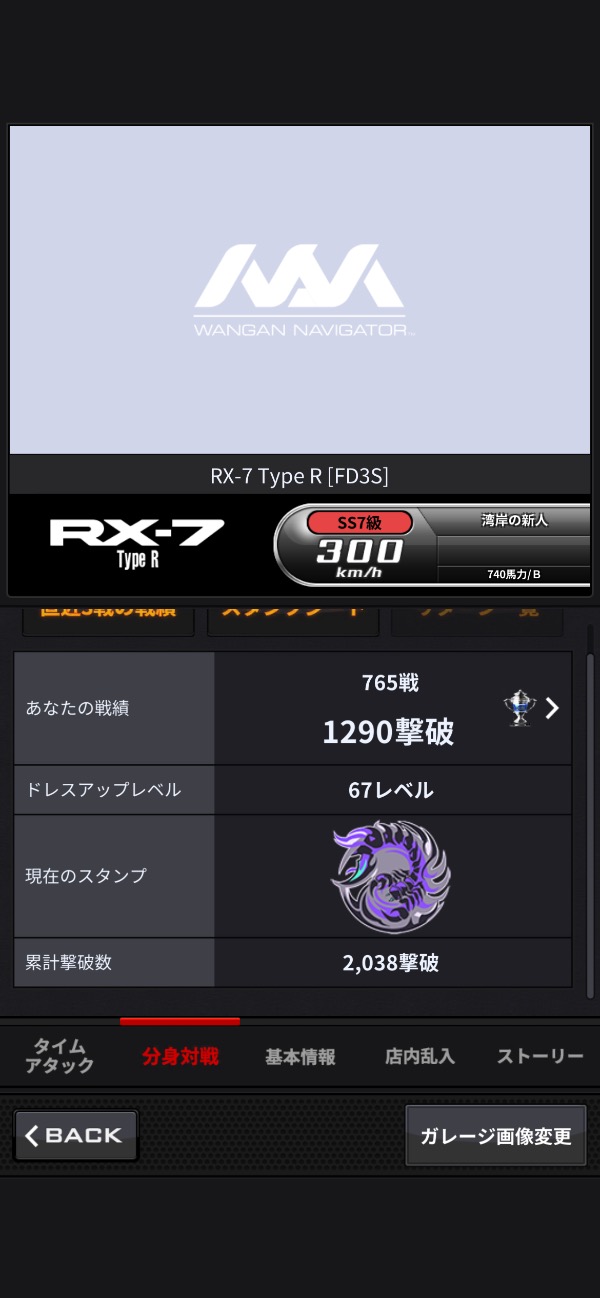This screenshot has height=1298, width=600.
Task: Open the 基本情報 tab
Action: point(300,1056)
